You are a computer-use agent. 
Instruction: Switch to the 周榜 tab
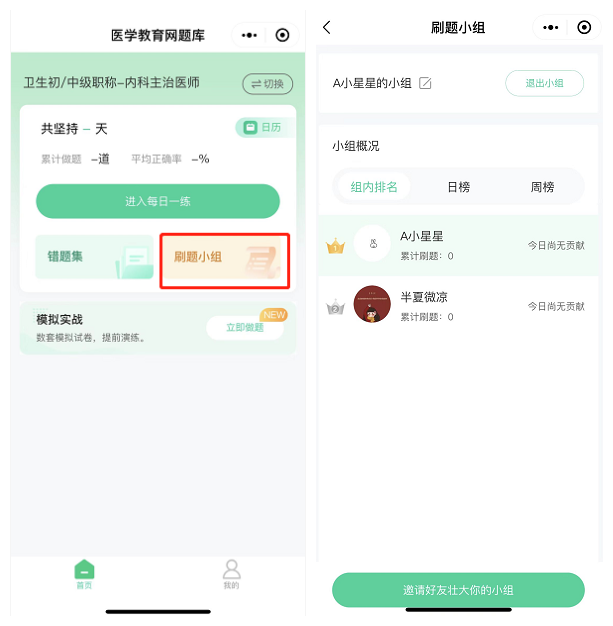click(542, 187)
